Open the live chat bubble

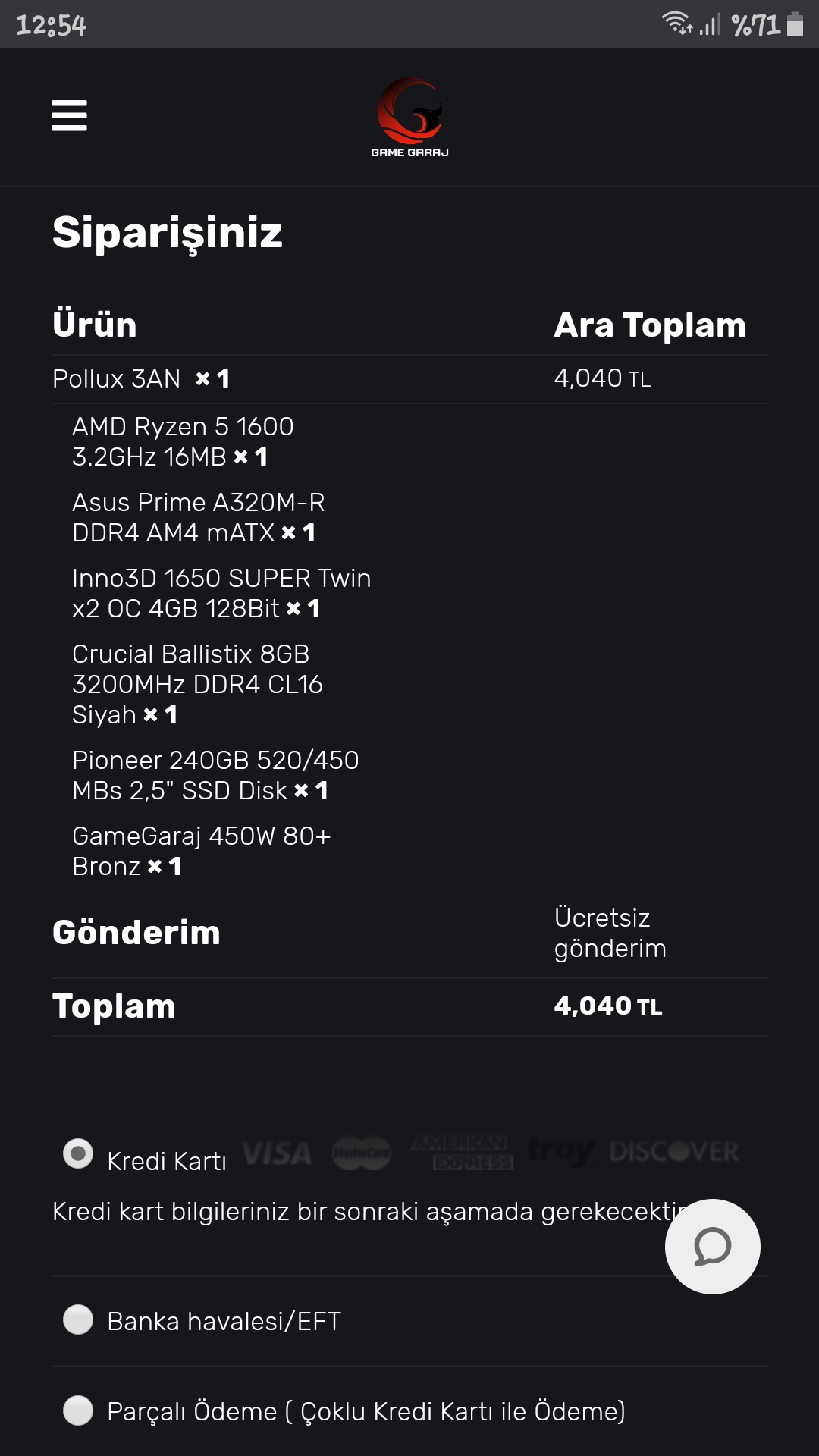712,1247
